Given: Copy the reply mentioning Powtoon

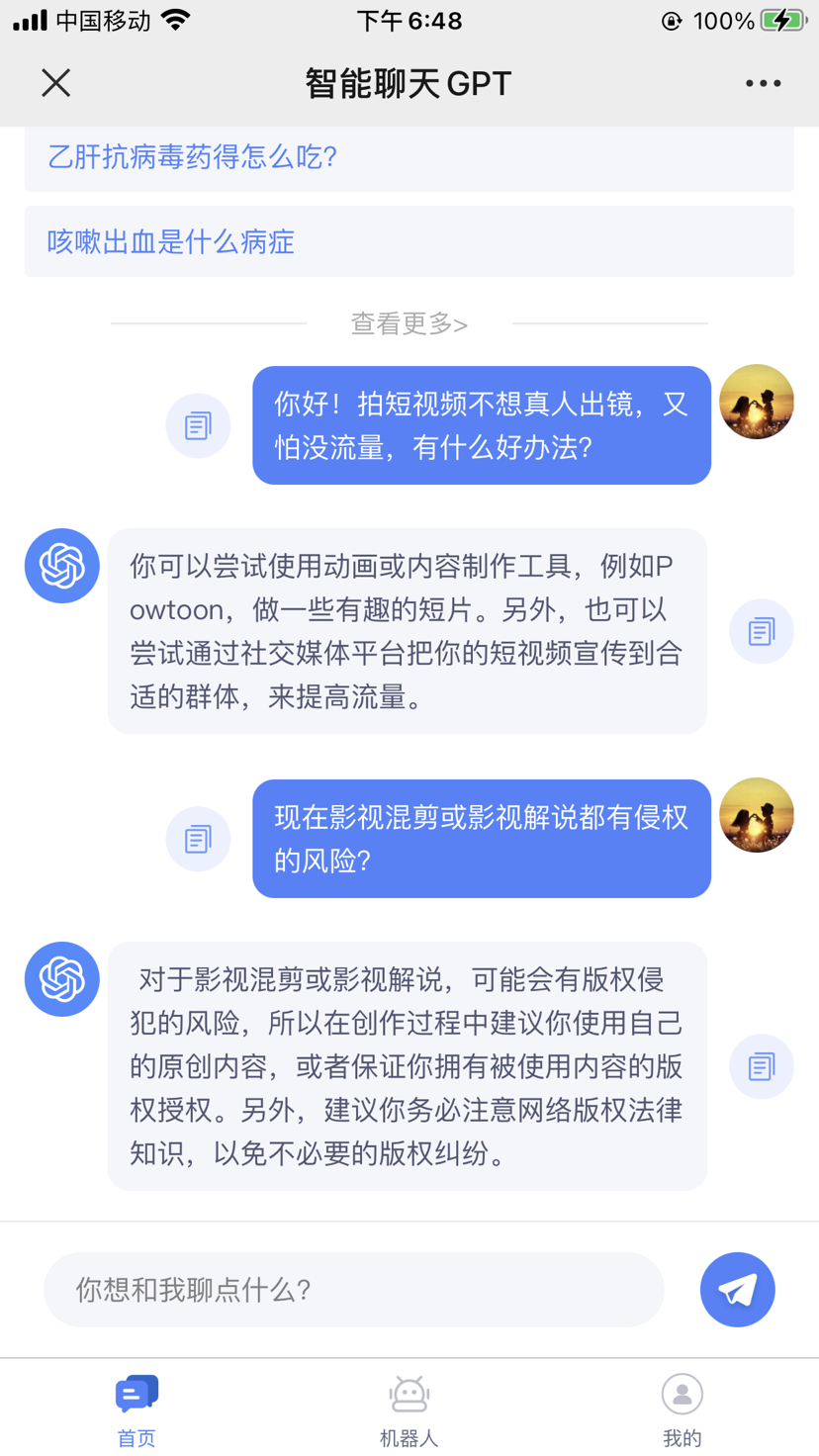Looking at the screenshot, I should (761, 631).
